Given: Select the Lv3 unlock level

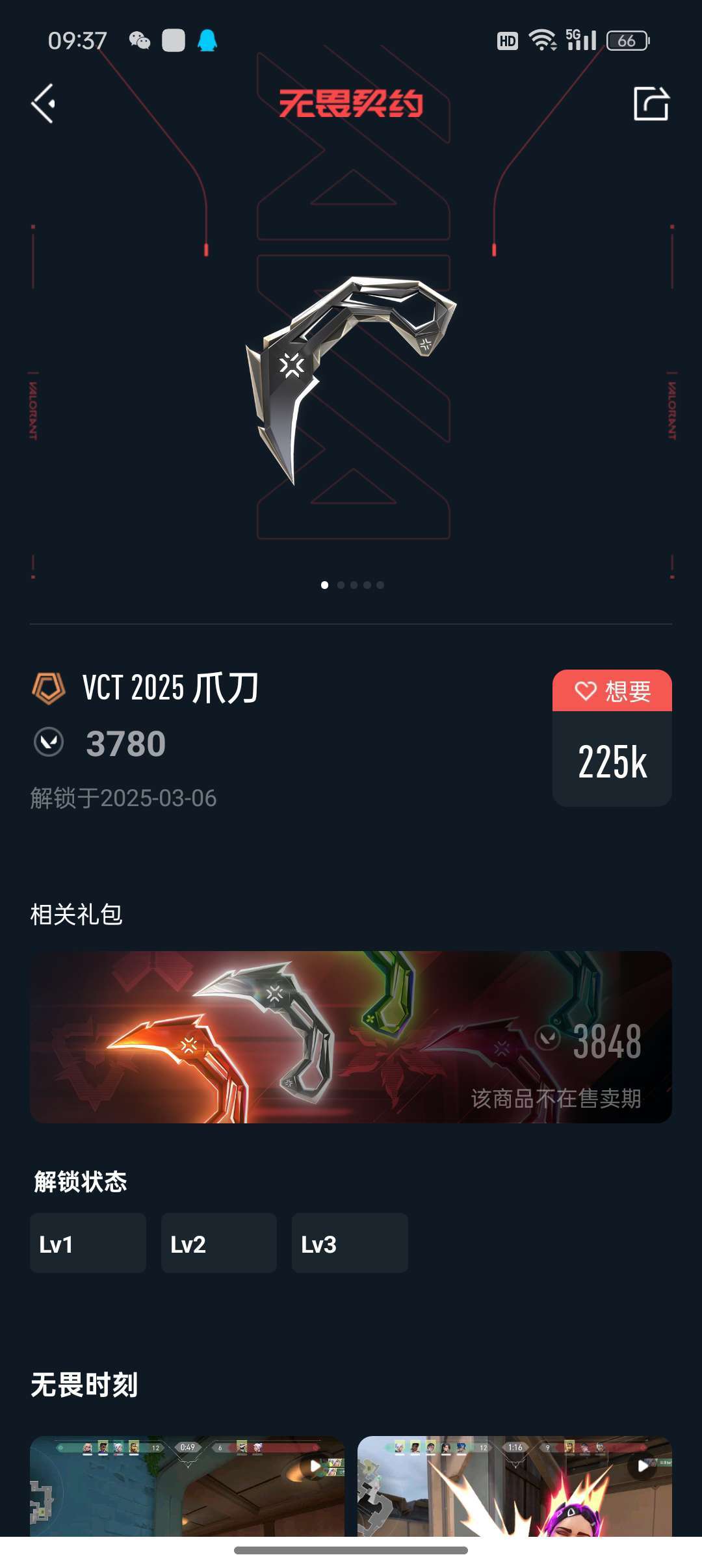Looking at the screenshot, I should pos(350,1243).
